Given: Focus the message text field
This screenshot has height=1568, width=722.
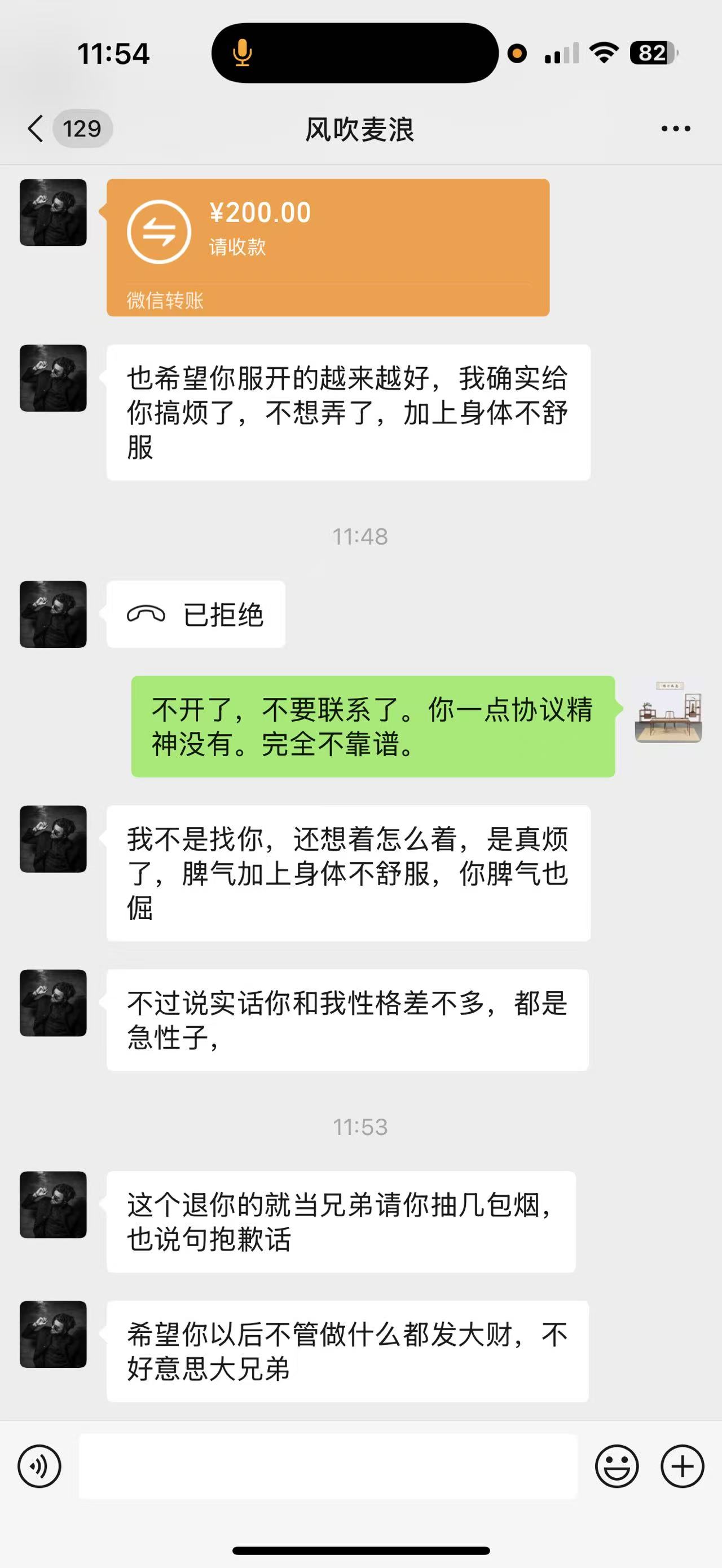Looking at the screenshot, I should tap(328, 1467).
